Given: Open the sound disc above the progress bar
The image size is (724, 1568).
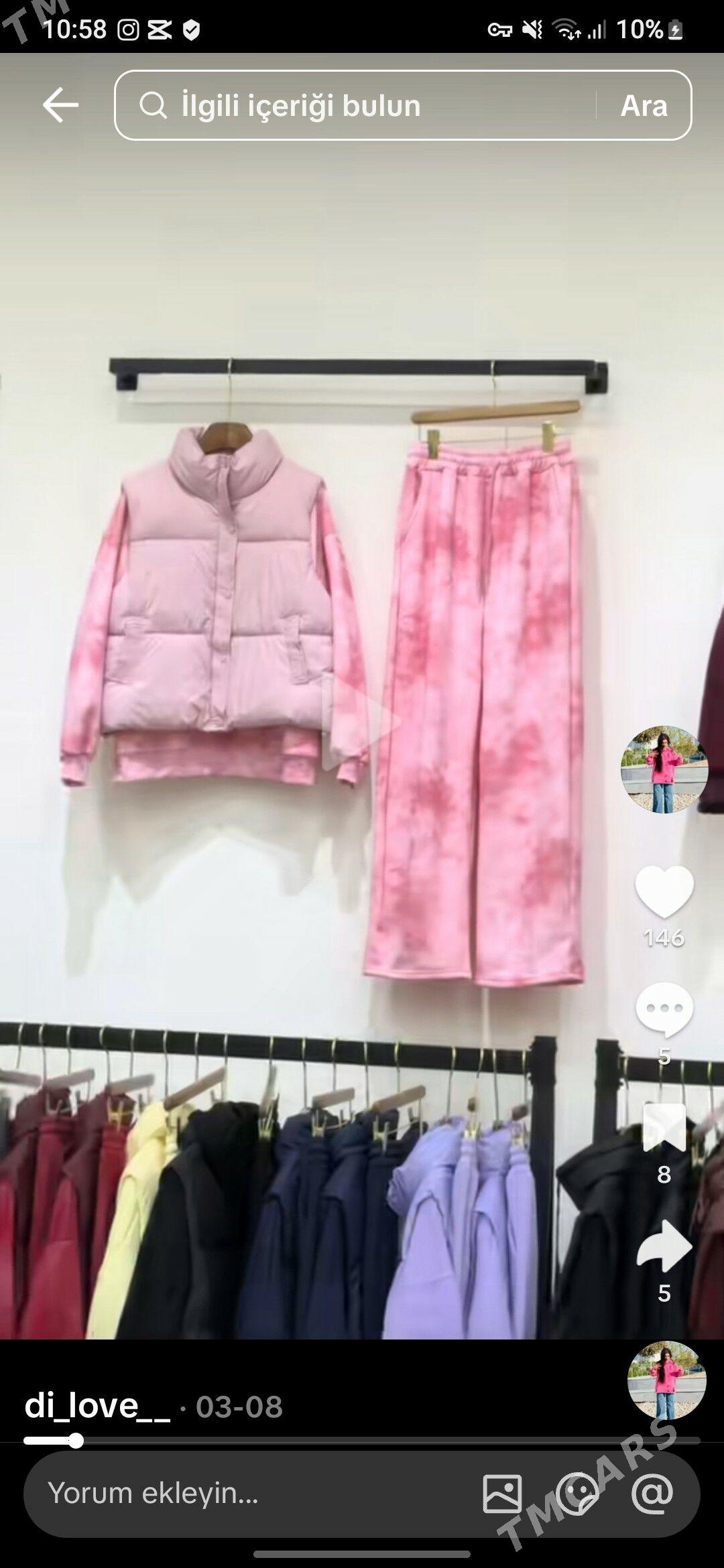Looking at the screenshot, I should tap(666, 1380).
